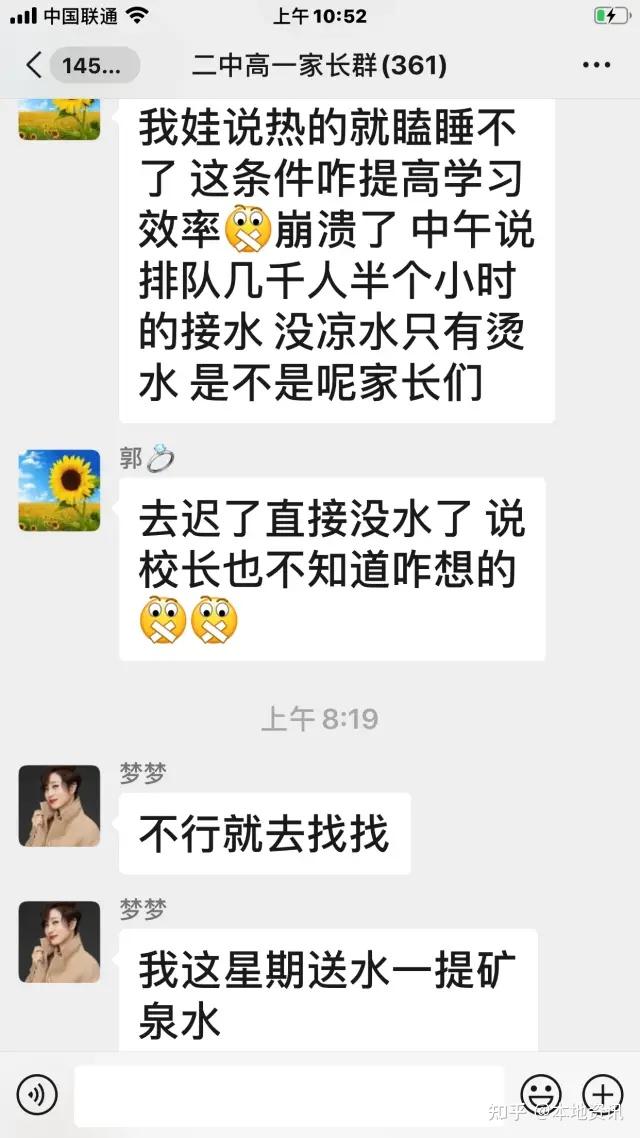View 郭's profile from the sunflower avatar
The height and width of the screenshot is (1138, 640).
(60, 490)
